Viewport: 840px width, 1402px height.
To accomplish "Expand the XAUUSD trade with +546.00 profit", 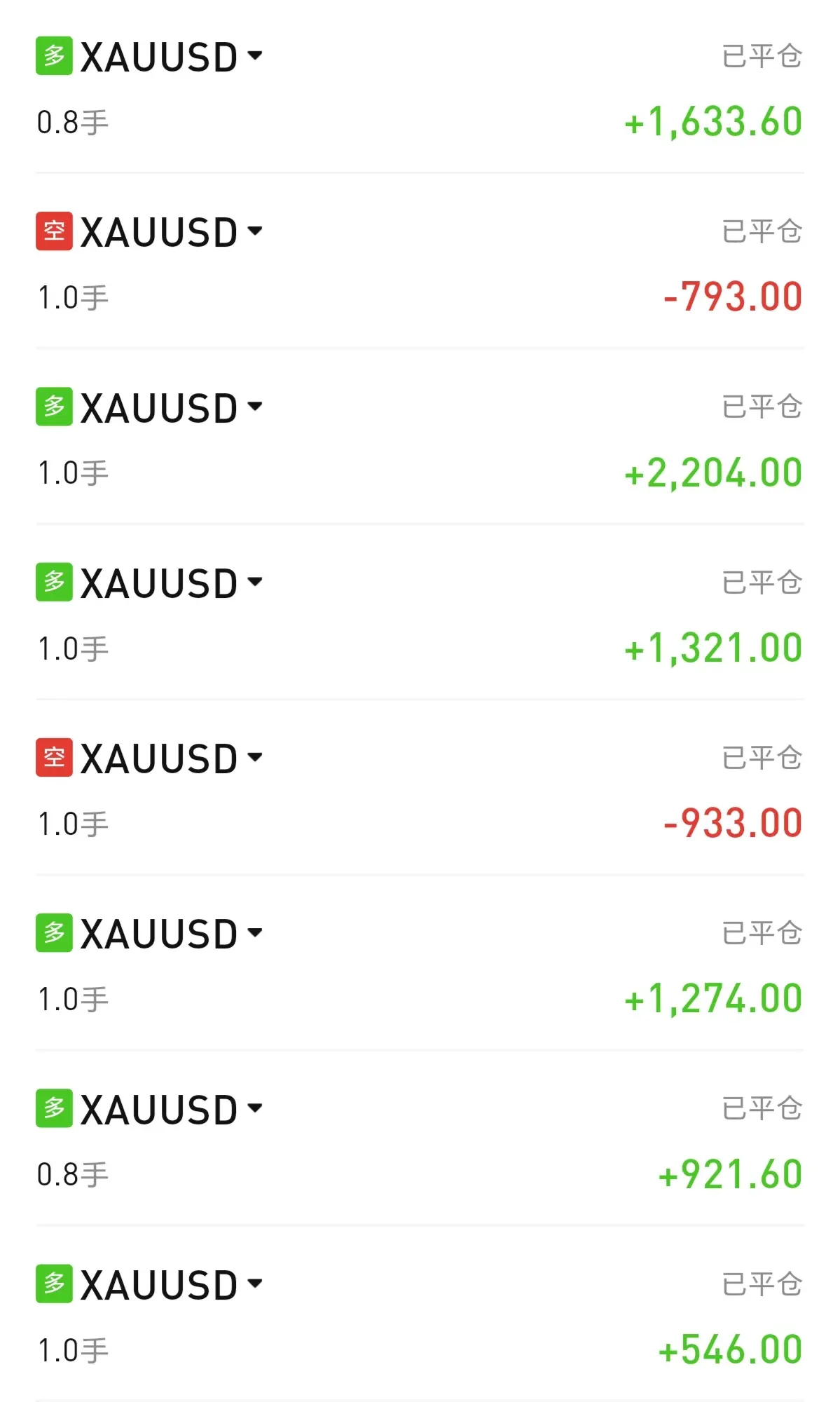I will click(255, 1284).
